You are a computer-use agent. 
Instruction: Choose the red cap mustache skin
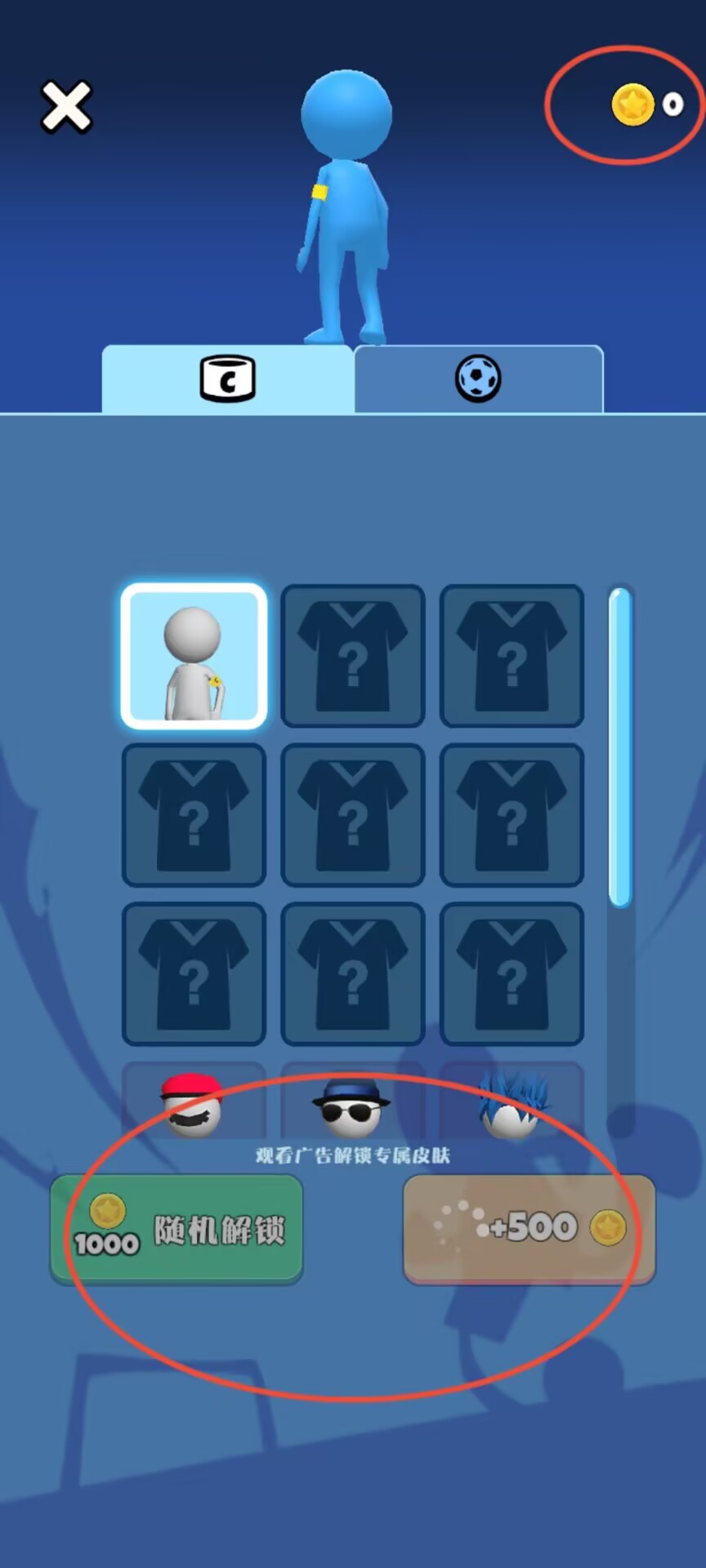(194, 1104)
